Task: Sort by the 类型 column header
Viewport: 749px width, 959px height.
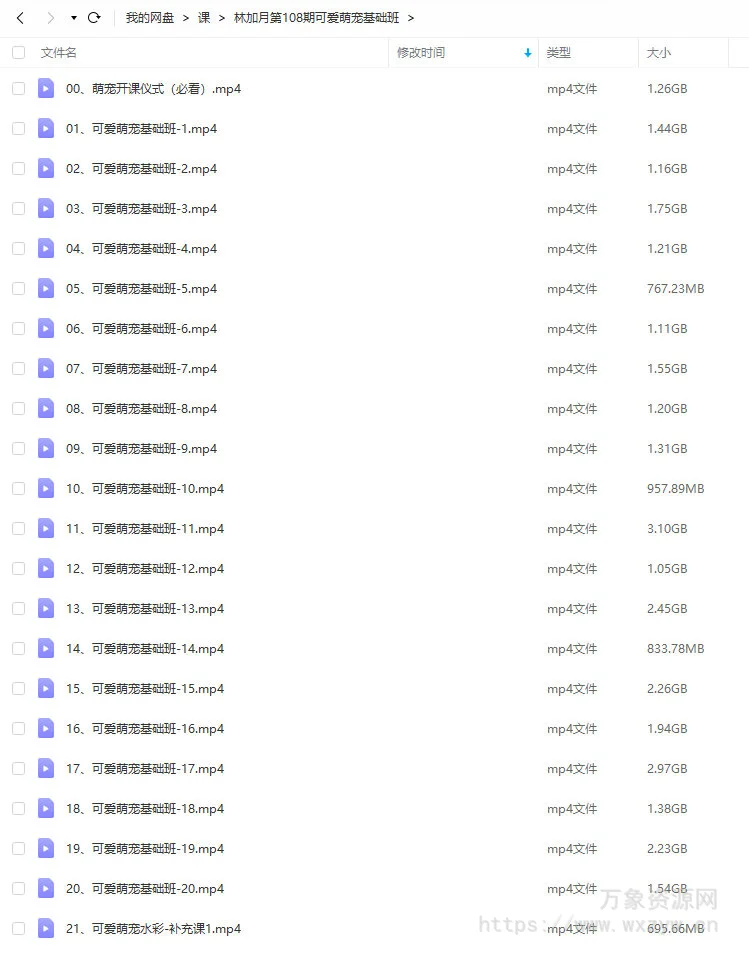Action: pos(558,53)
